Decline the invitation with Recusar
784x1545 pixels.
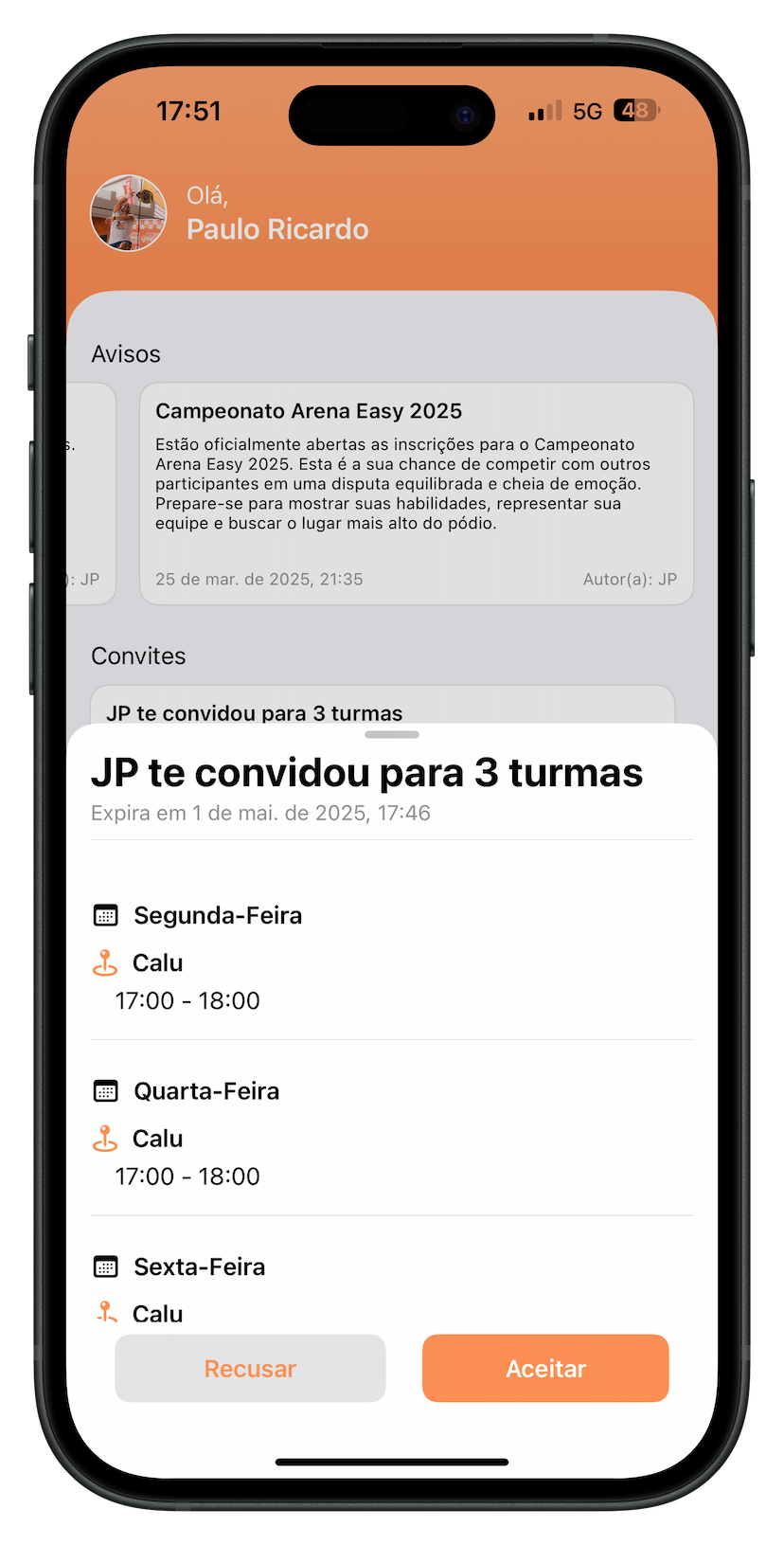click(250, 1368)
